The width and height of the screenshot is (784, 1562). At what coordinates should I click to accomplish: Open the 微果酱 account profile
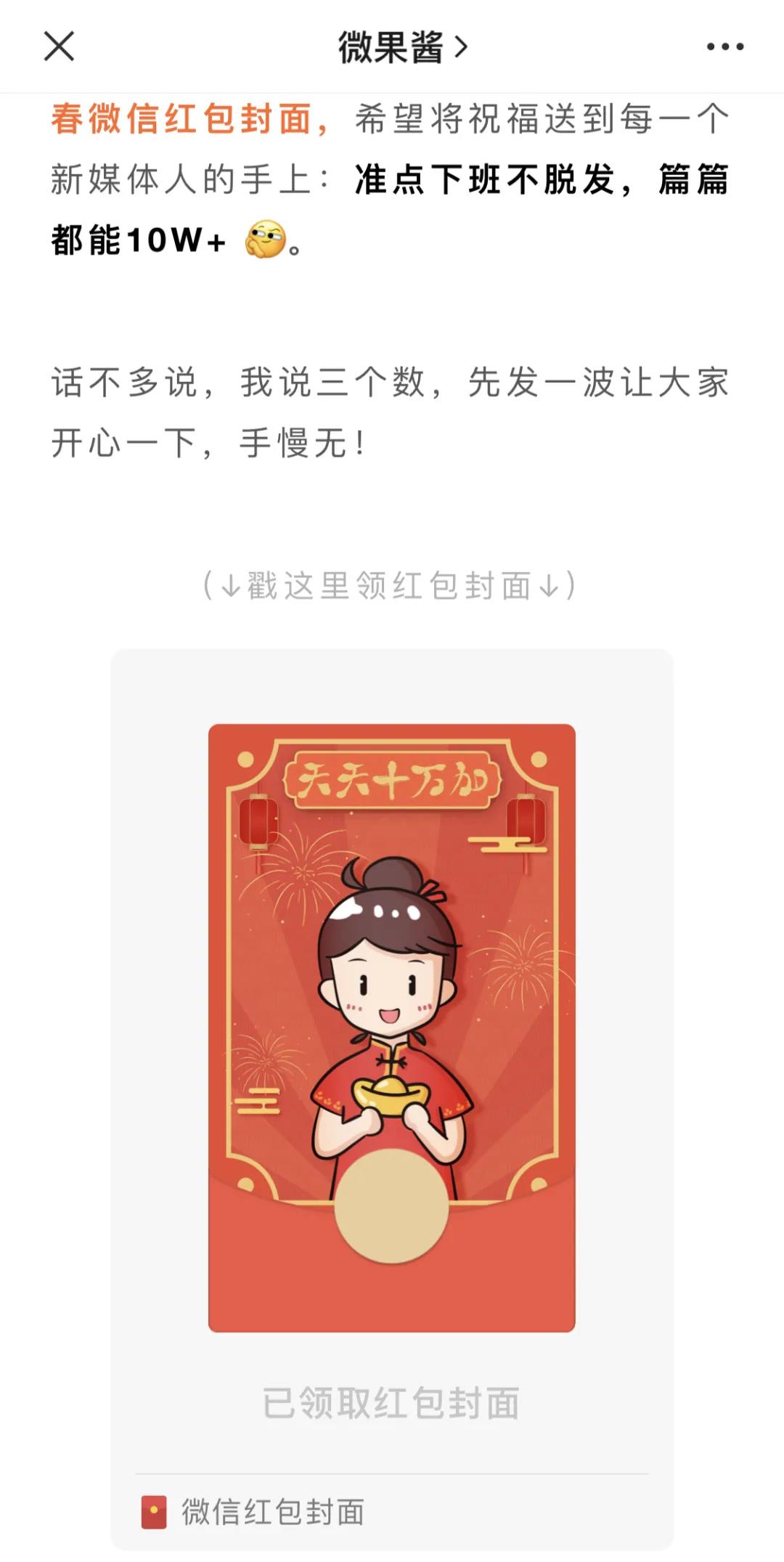point(401,48)
